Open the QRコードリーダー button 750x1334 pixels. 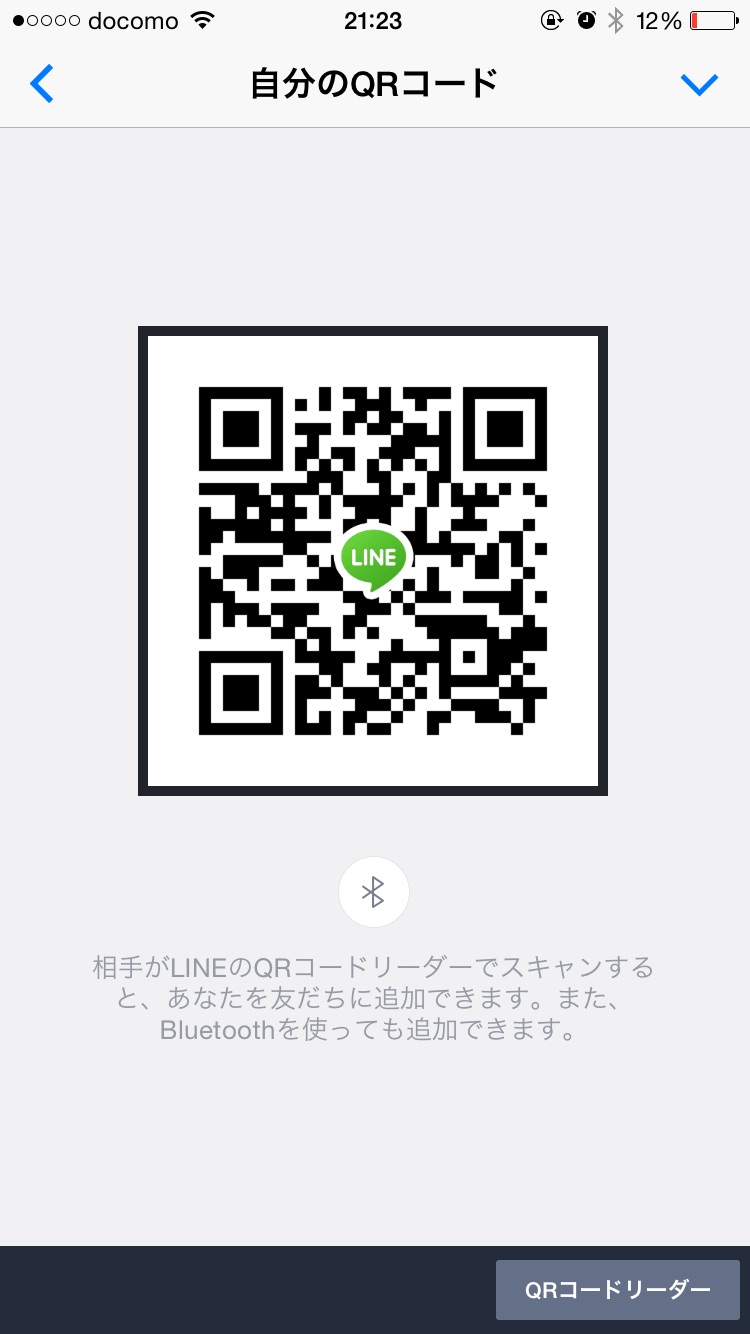tap(617, 1290)
